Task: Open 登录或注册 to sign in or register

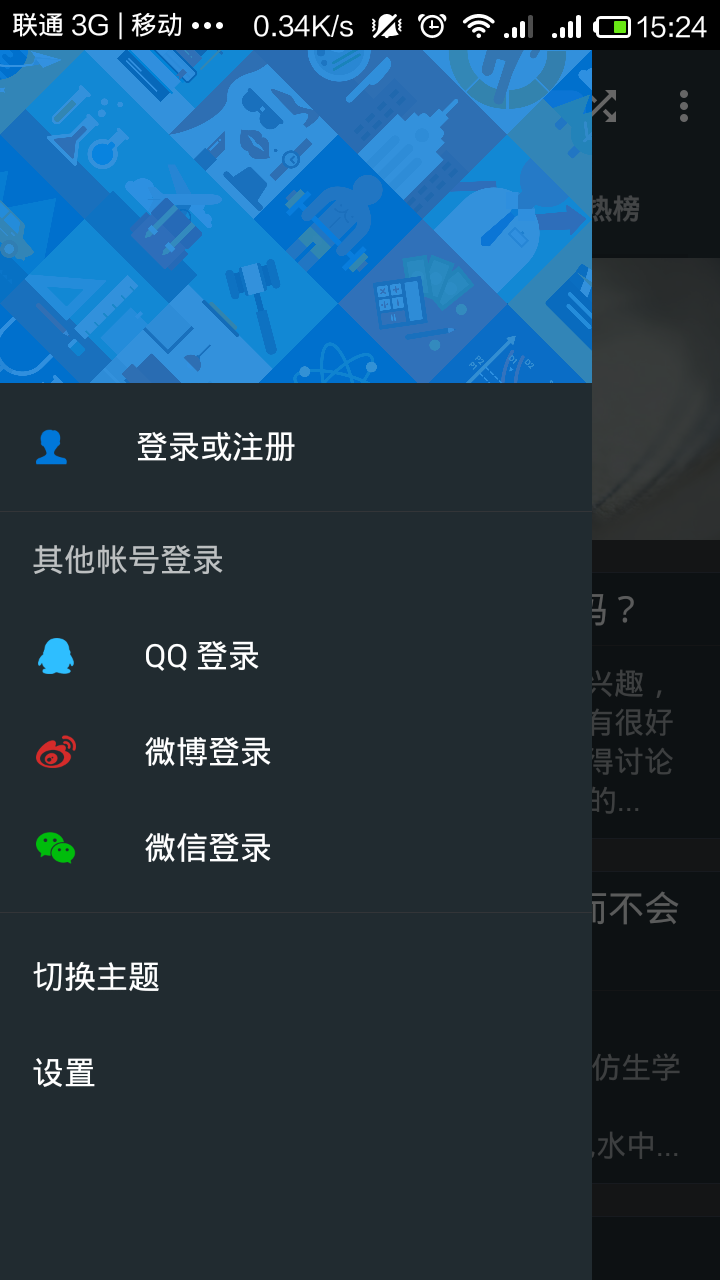Action: (x=215, y=447)
